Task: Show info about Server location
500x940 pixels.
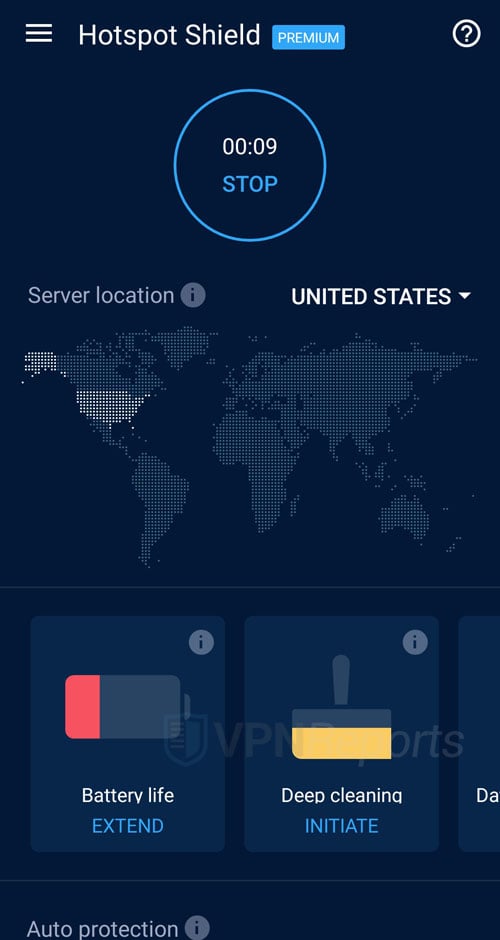Action: point(192,296)
